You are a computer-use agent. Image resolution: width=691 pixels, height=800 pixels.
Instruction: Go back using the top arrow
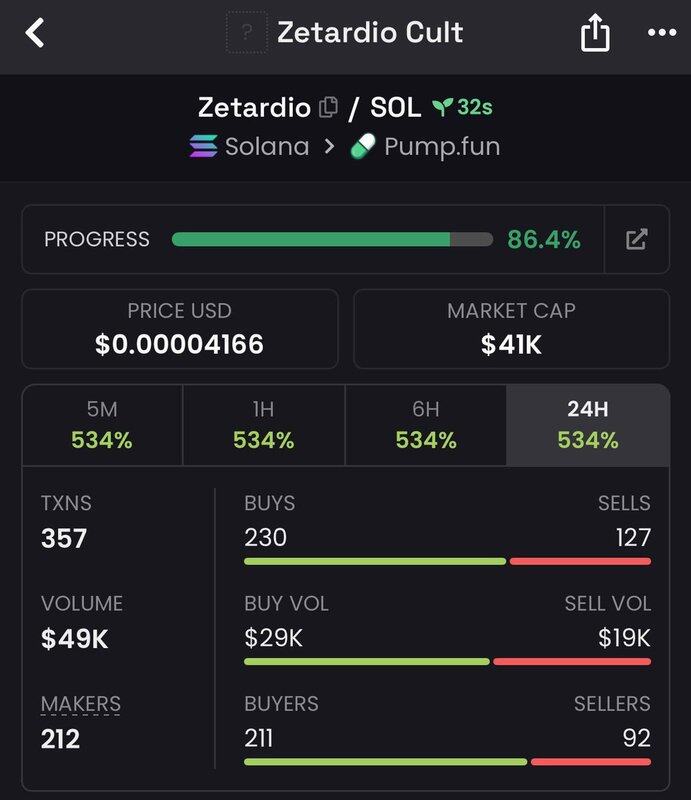[x=36, y=33]
